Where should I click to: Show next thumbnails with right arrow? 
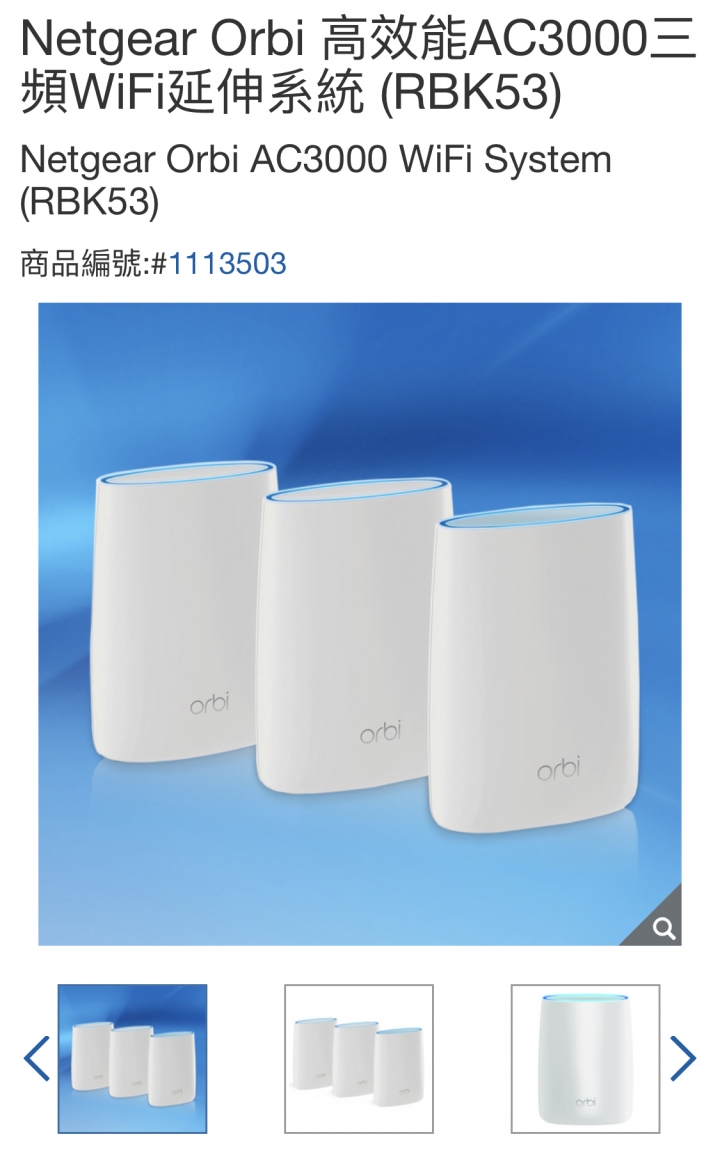[683, 1059]
